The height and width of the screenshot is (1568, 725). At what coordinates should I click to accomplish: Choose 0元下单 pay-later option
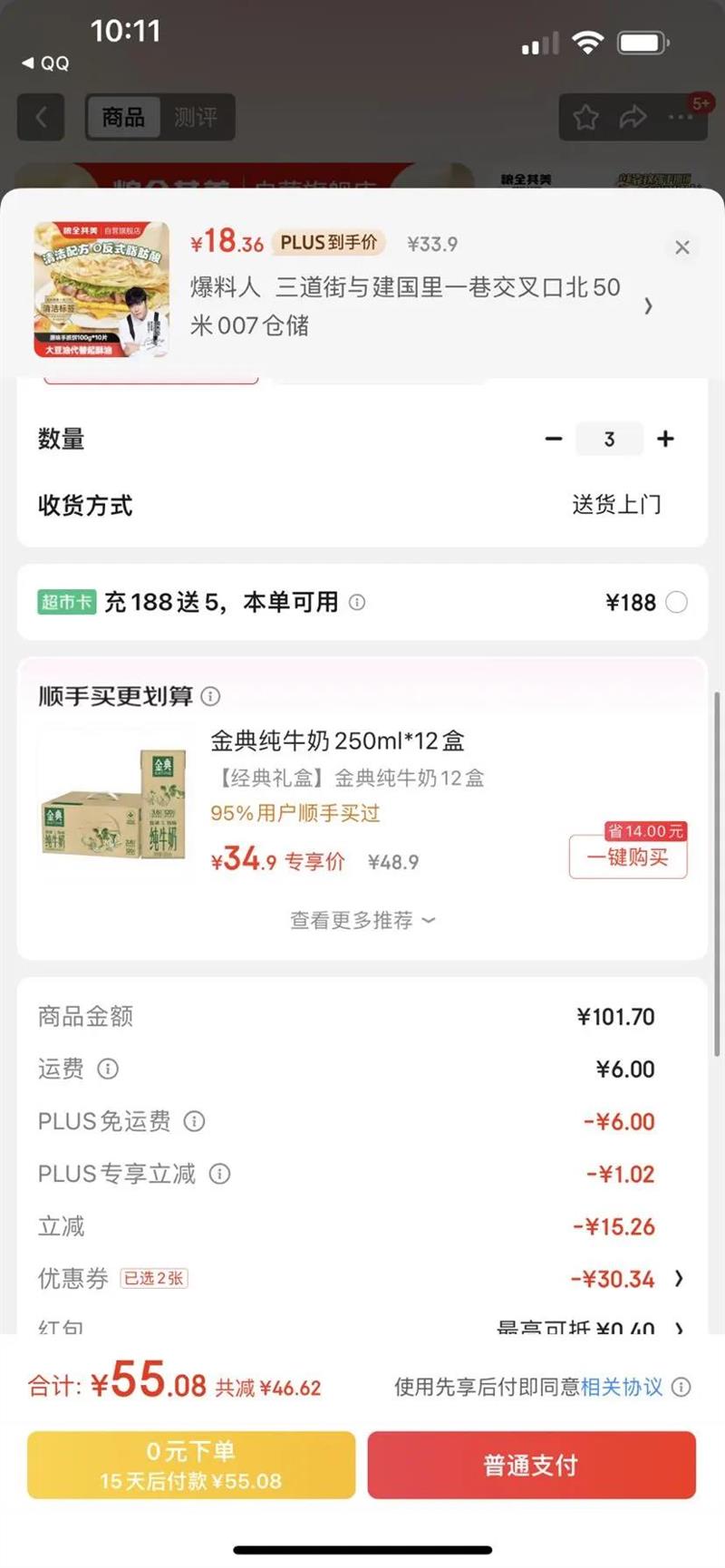click(x=191, y=1466)
